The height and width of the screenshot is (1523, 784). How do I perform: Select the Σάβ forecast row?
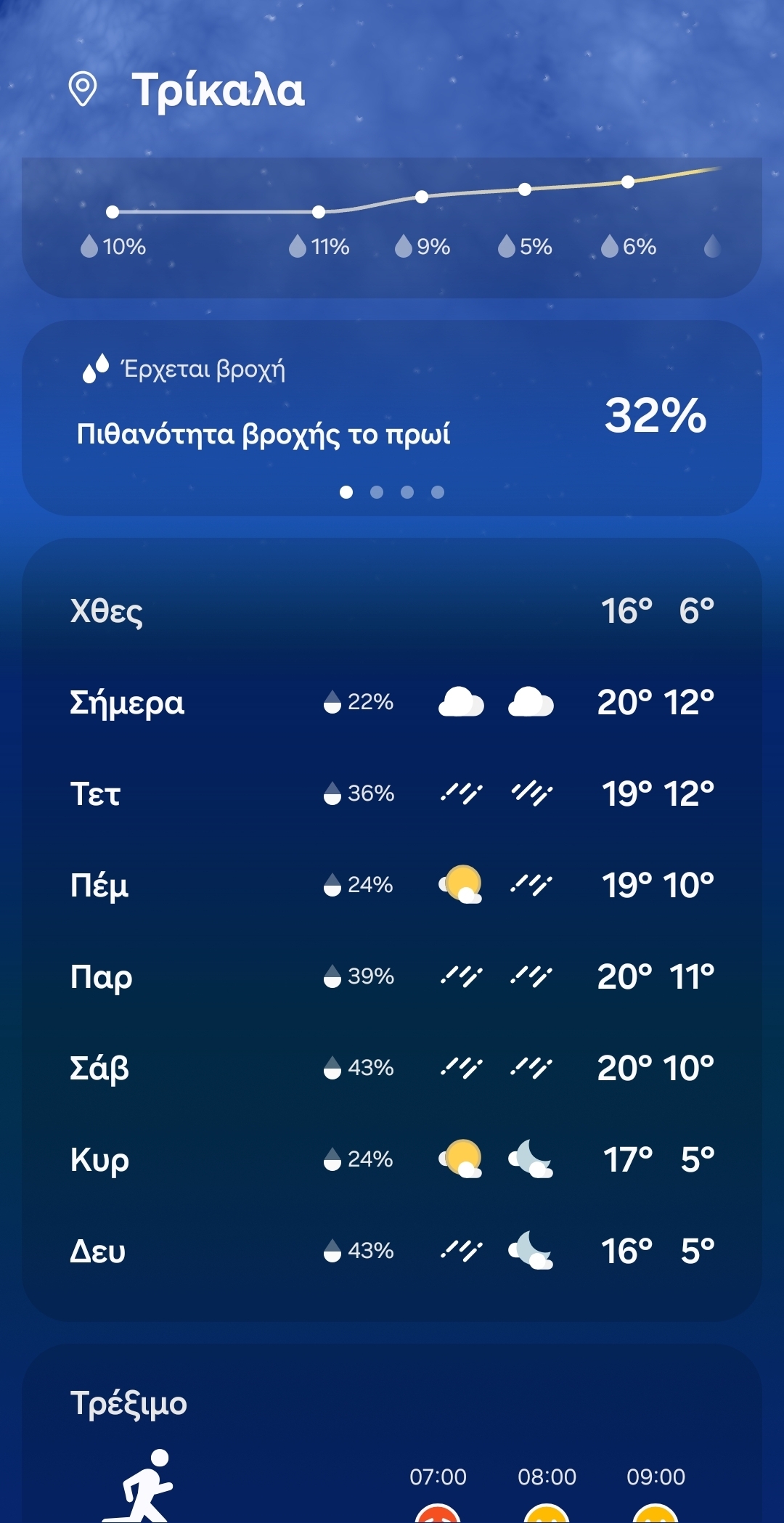pos(392,1068)
